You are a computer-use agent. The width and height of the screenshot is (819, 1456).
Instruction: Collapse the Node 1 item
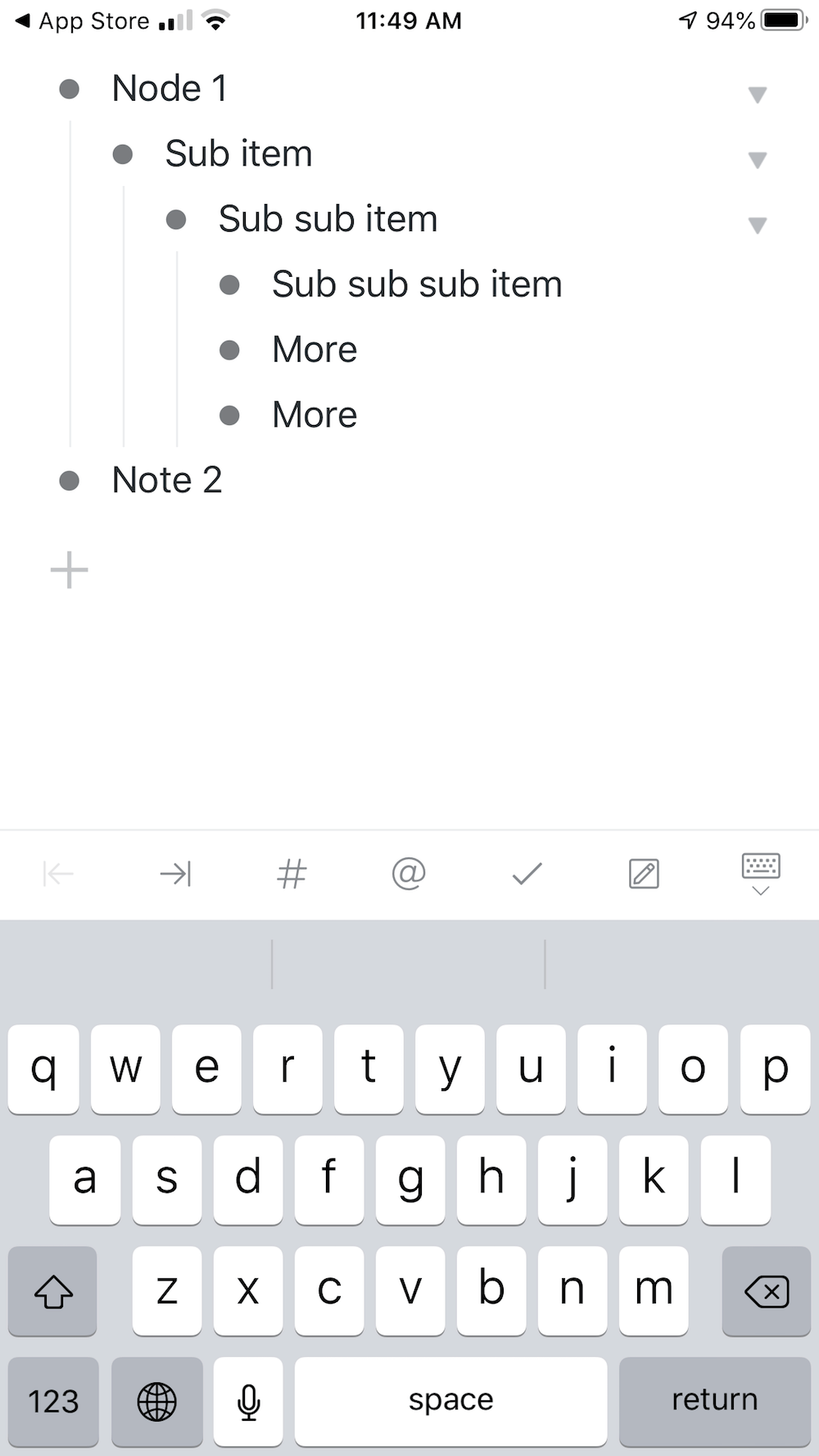[x=757, y=95]
